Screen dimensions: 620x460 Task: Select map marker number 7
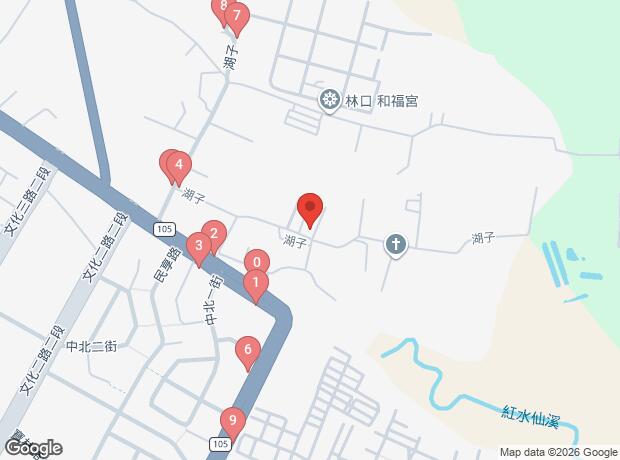[237, 16]
